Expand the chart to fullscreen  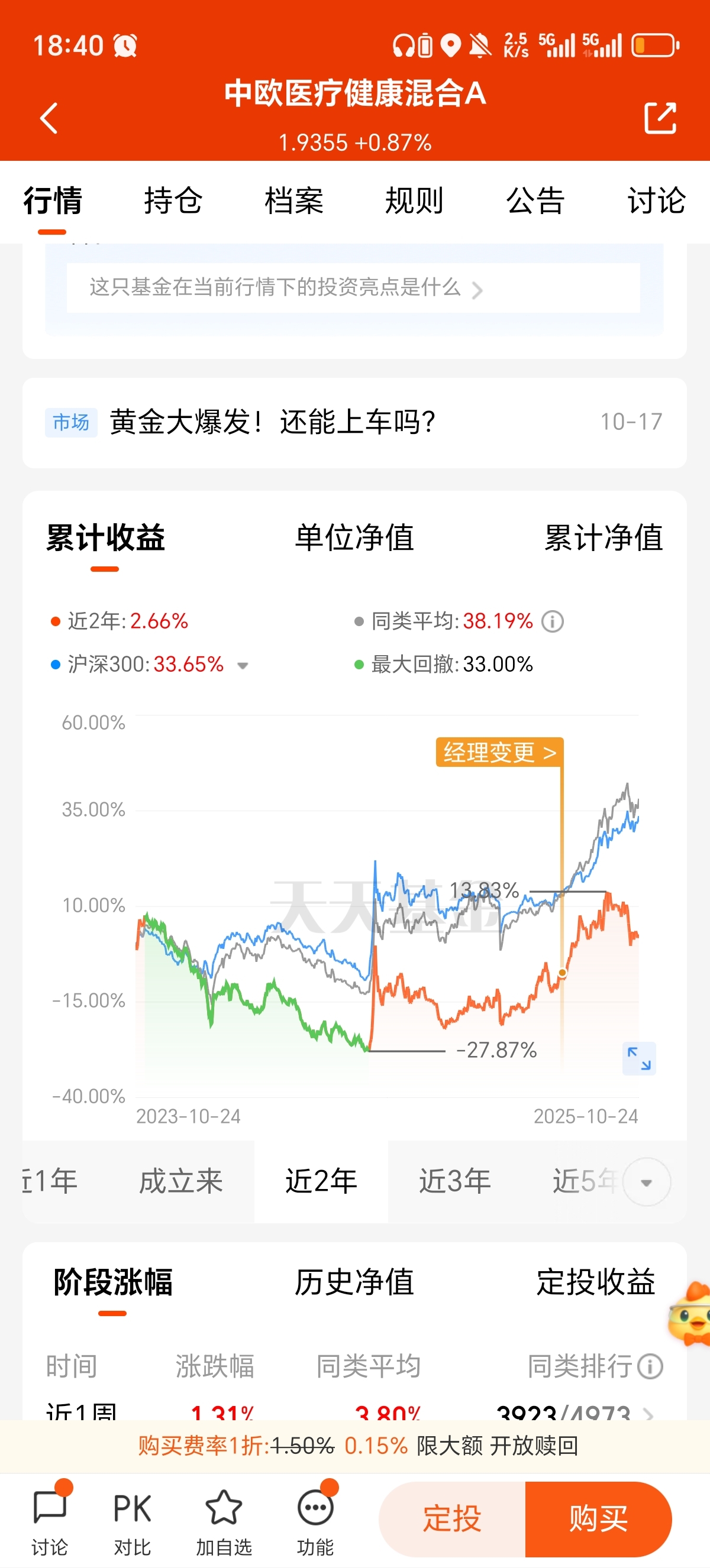coord(639,1058)
